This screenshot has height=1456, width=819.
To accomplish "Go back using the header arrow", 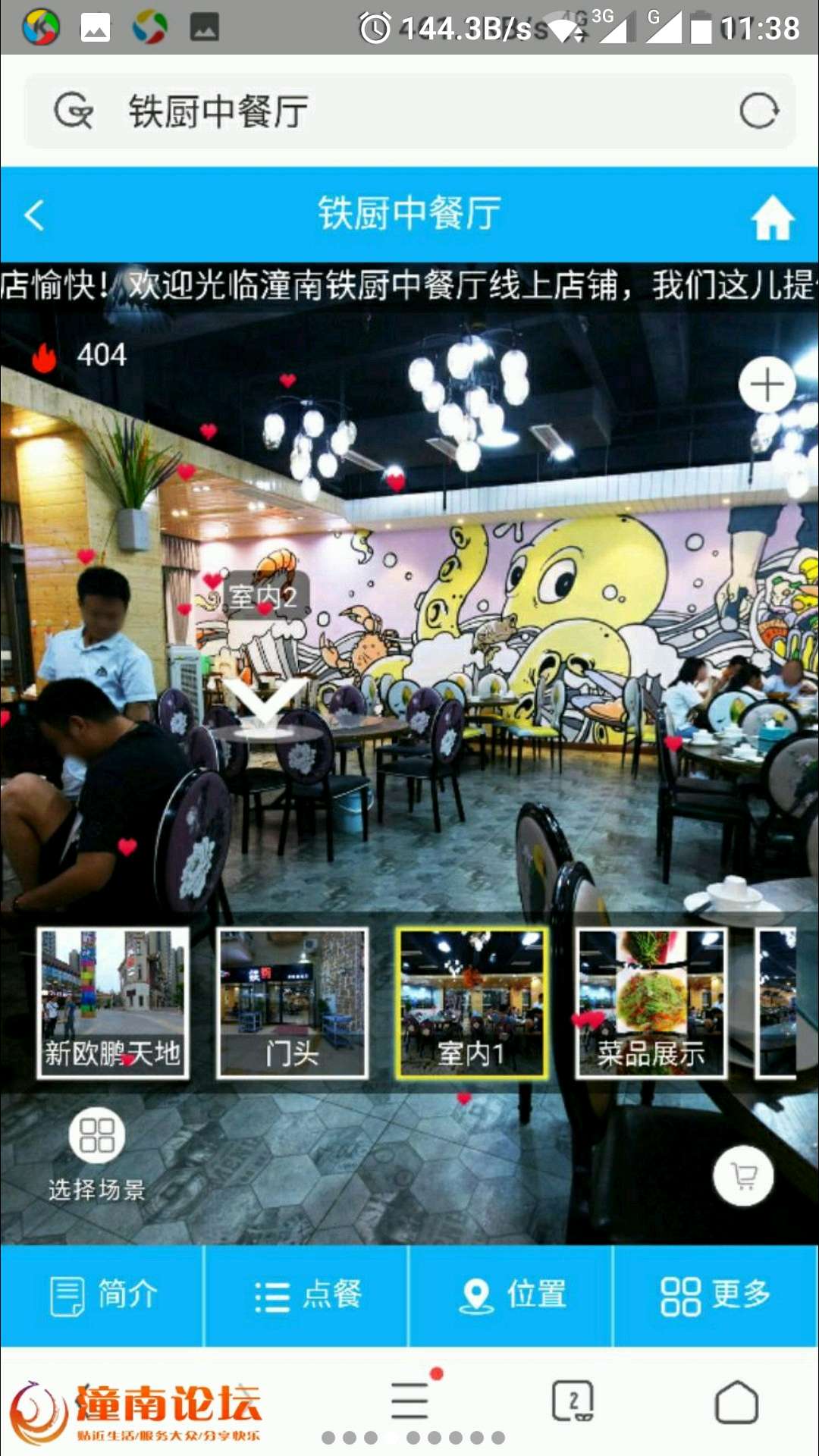I will coord(35,215).
